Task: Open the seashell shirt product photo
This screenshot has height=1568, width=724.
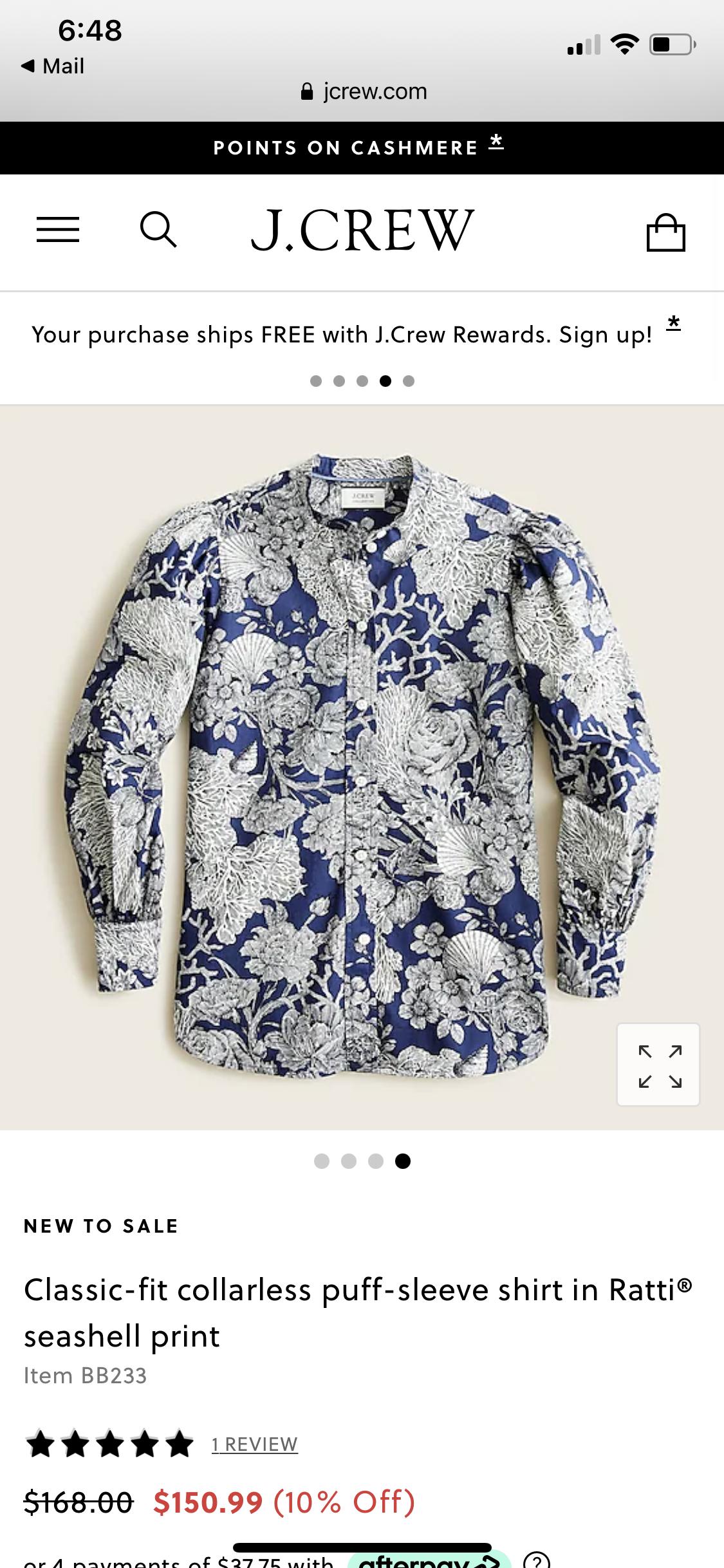Action: click(x=362, y=767)
